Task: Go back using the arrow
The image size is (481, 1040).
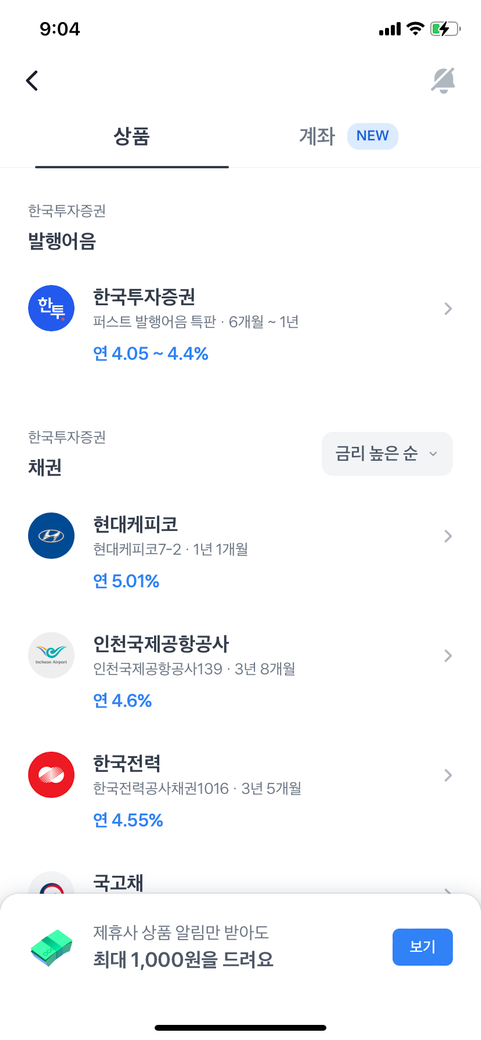Action: (32, 81)
